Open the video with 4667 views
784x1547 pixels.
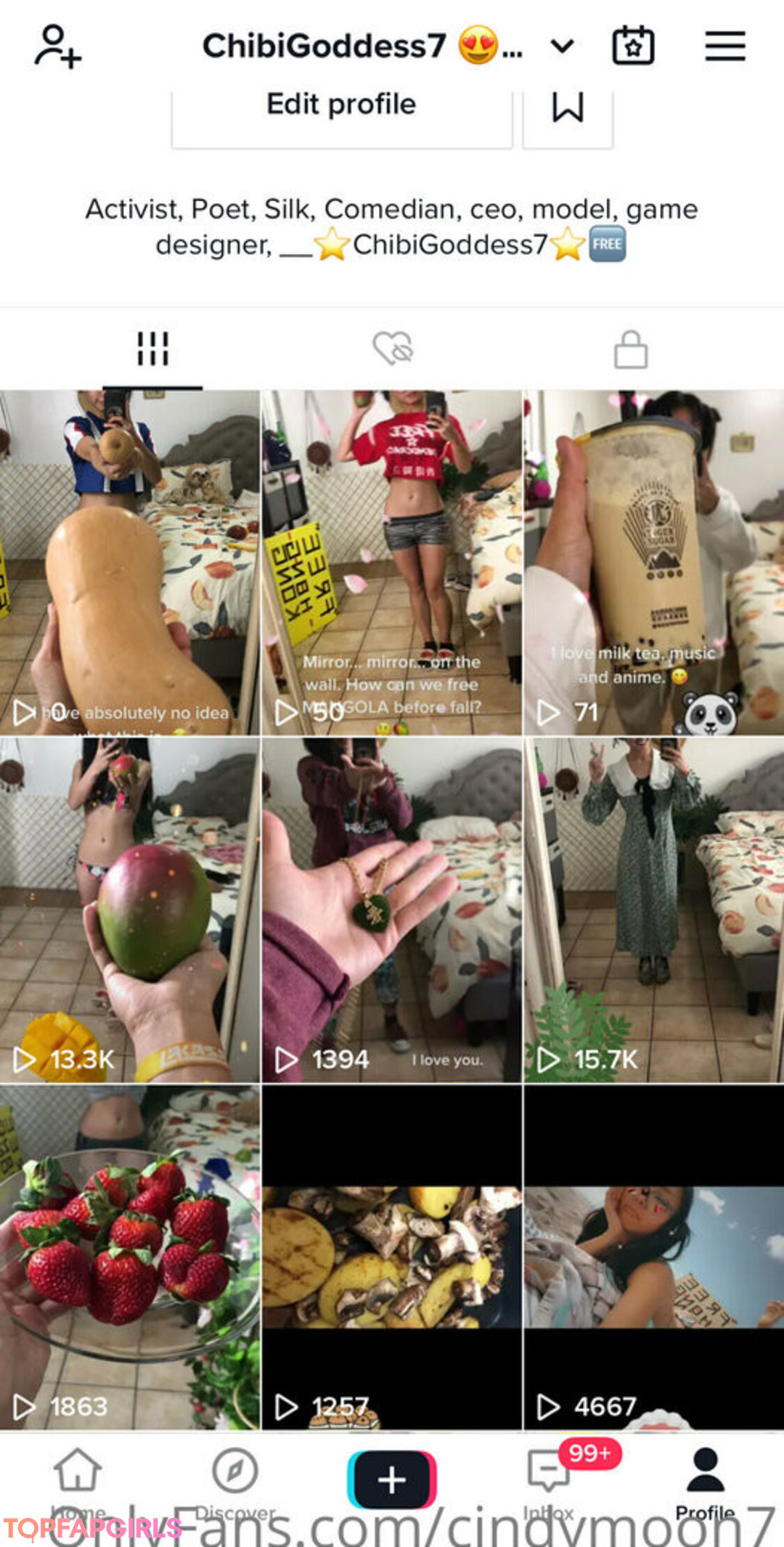653,1257
